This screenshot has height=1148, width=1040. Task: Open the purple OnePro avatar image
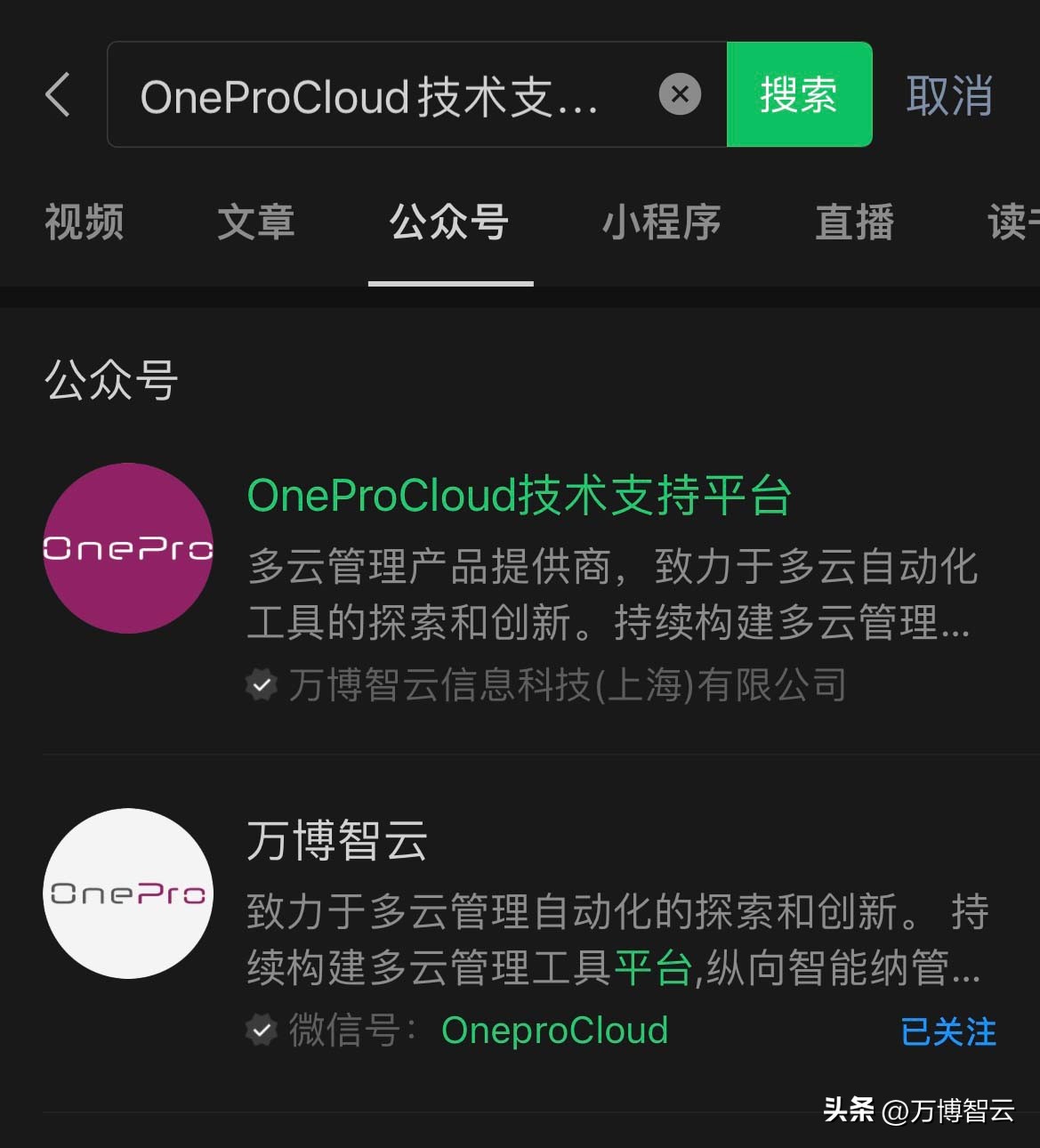127,550
